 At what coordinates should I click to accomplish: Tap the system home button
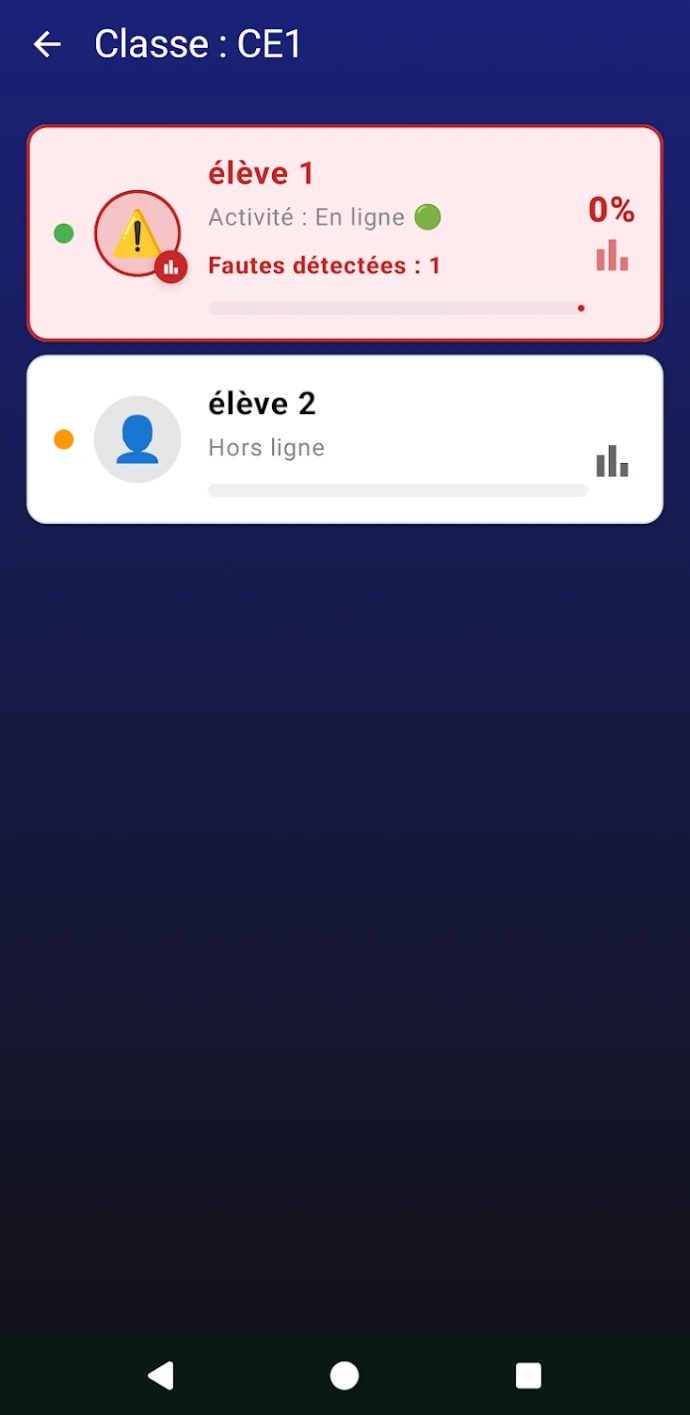pyautogui.click(x=344, y=1376)
